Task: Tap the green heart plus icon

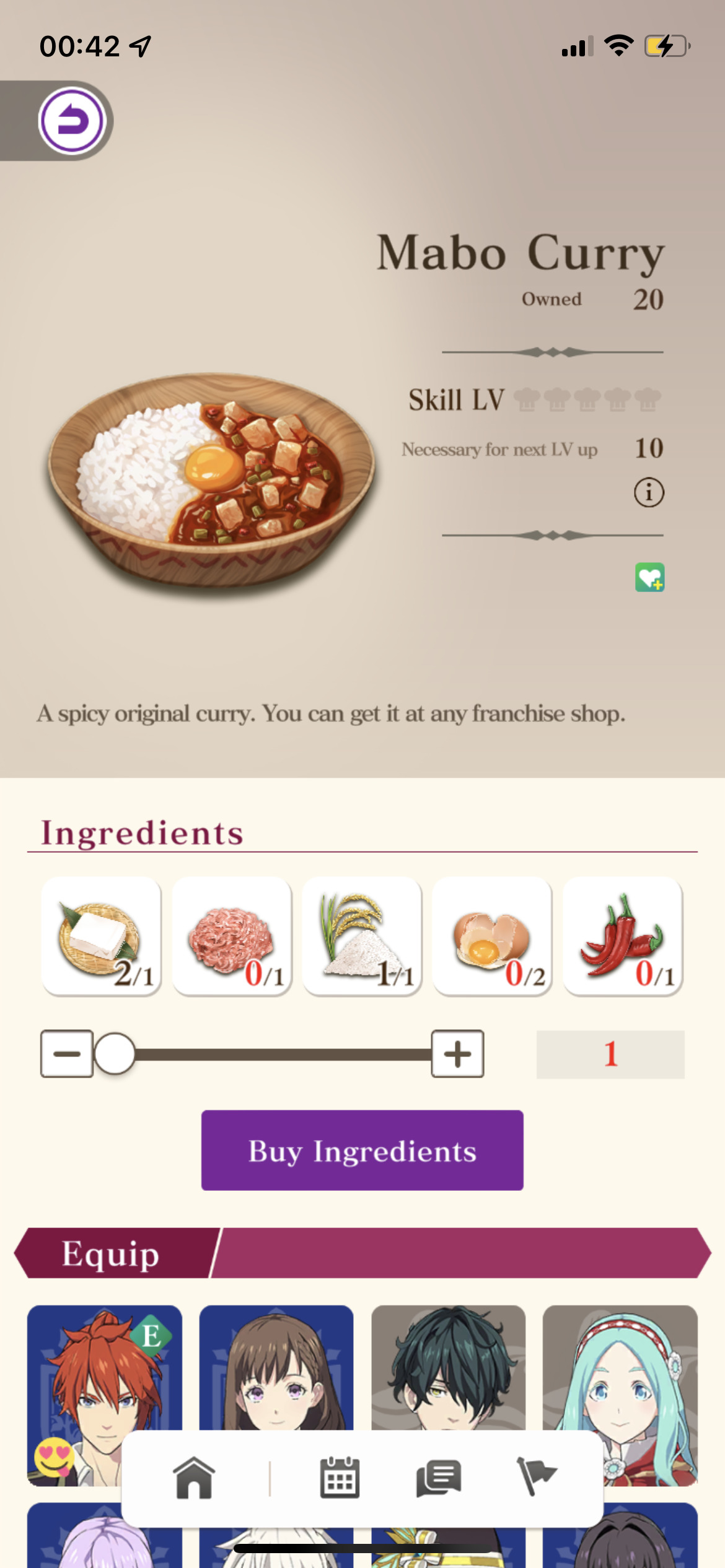Action: pos(649,577)
